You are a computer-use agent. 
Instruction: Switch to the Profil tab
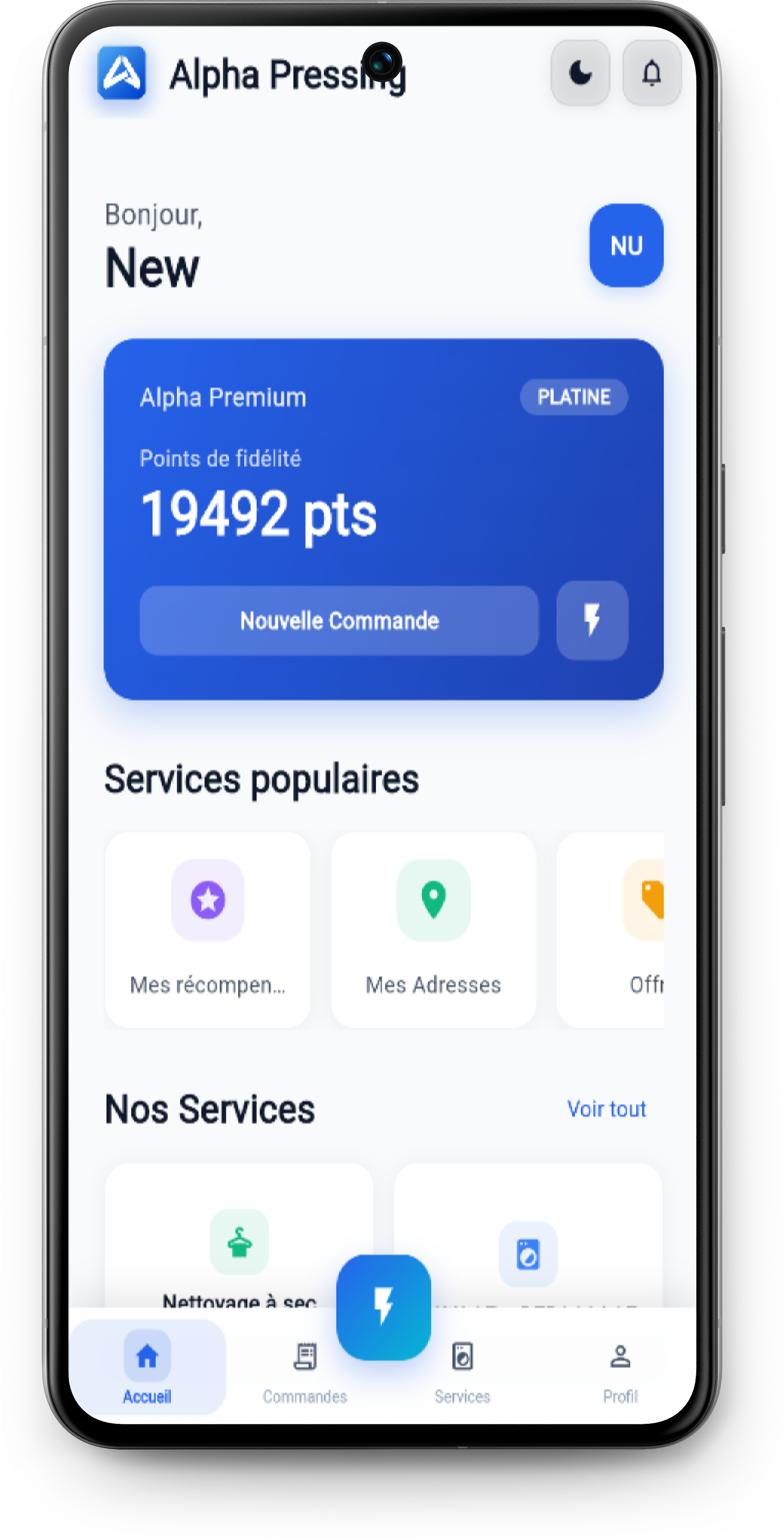coord(620,1367)
